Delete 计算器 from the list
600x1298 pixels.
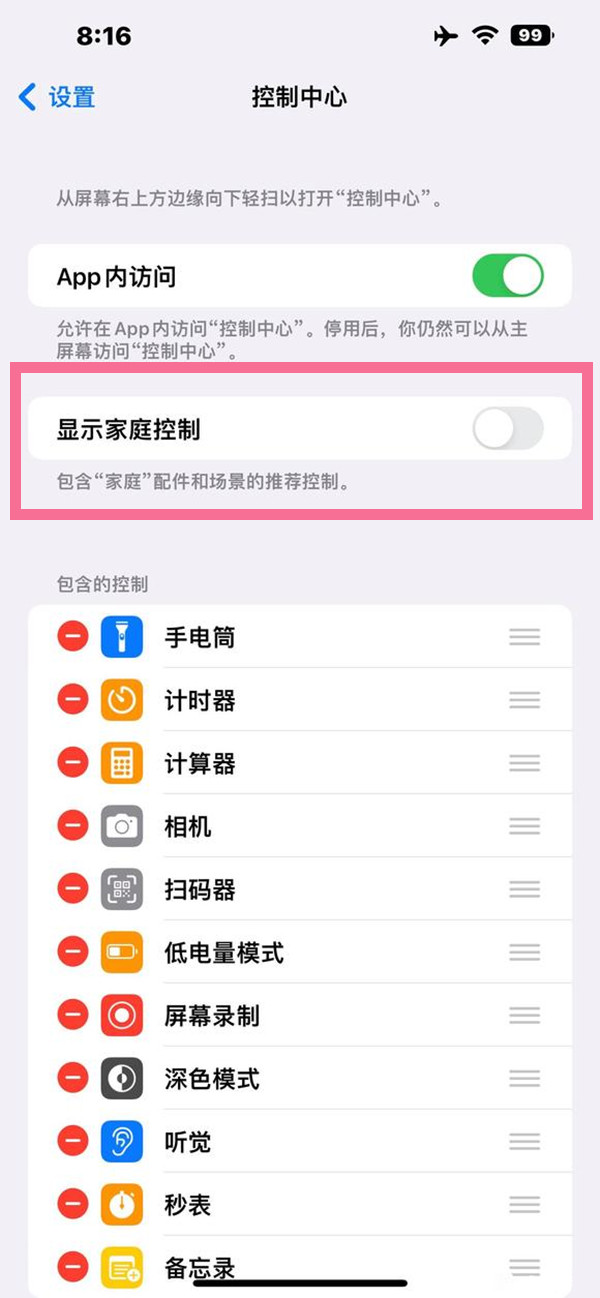coord(73,763)
